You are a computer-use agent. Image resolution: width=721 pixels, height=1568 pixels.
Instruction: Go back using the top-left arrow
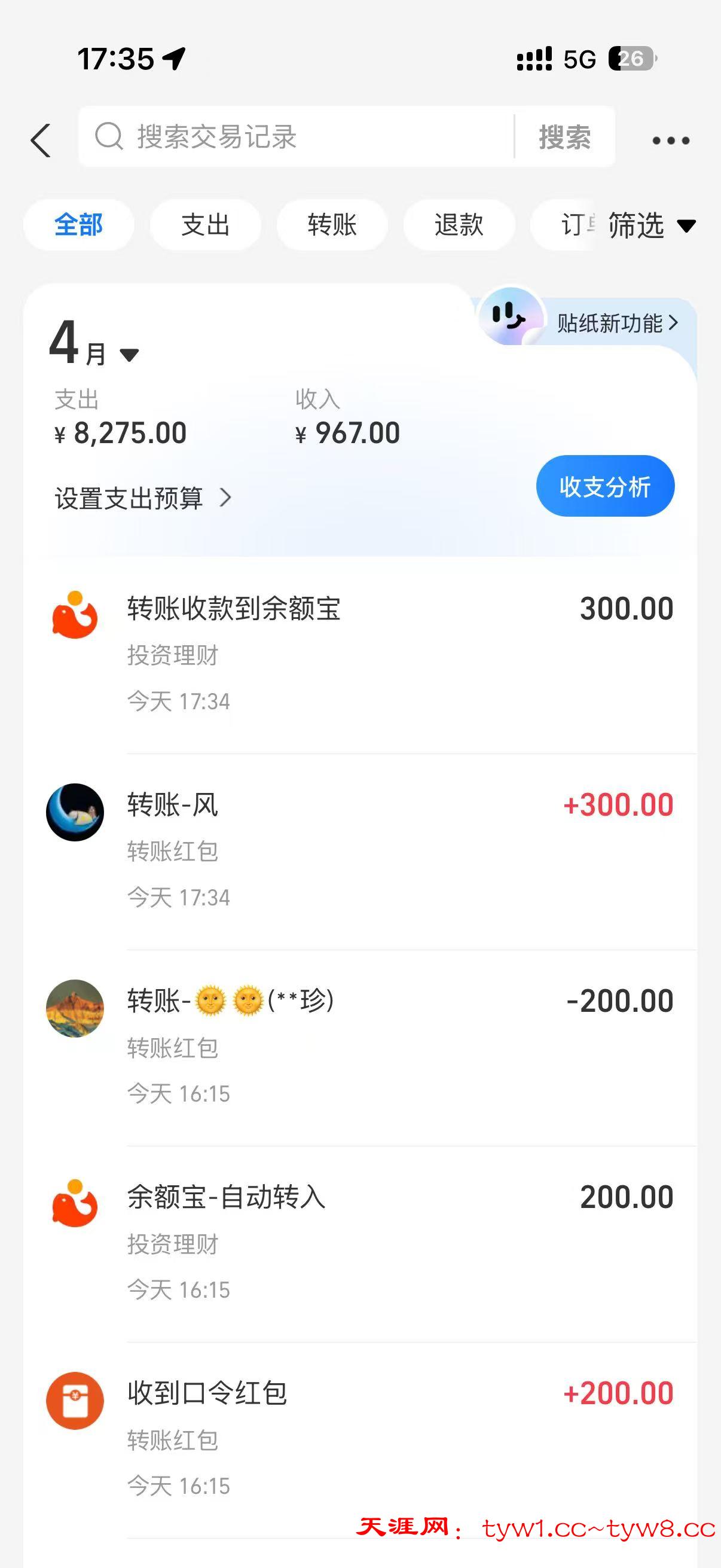pyautogui.click(x=41, y=141)
